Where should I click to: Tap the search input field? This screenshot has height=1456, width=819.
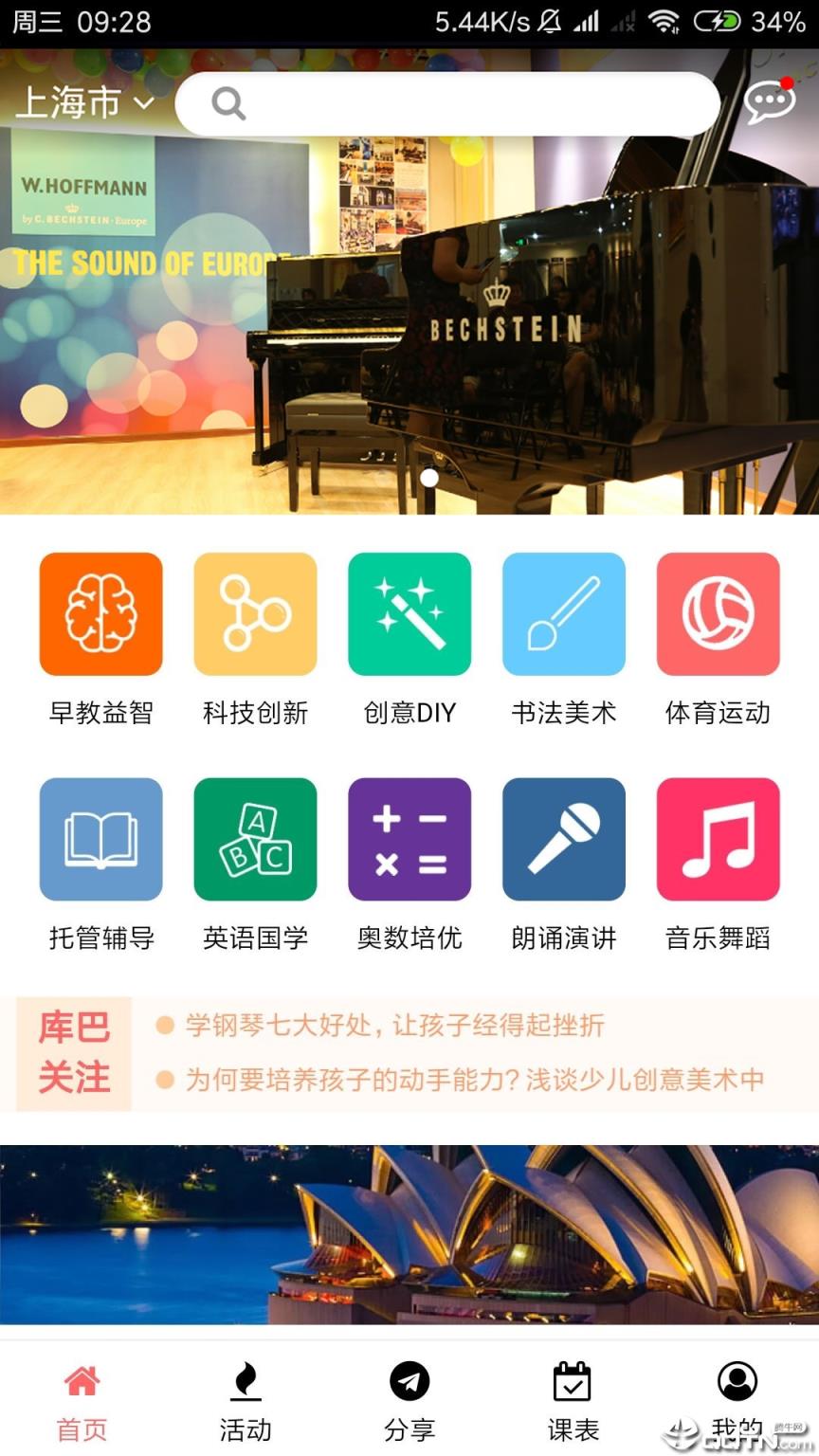tap(446, 103)
